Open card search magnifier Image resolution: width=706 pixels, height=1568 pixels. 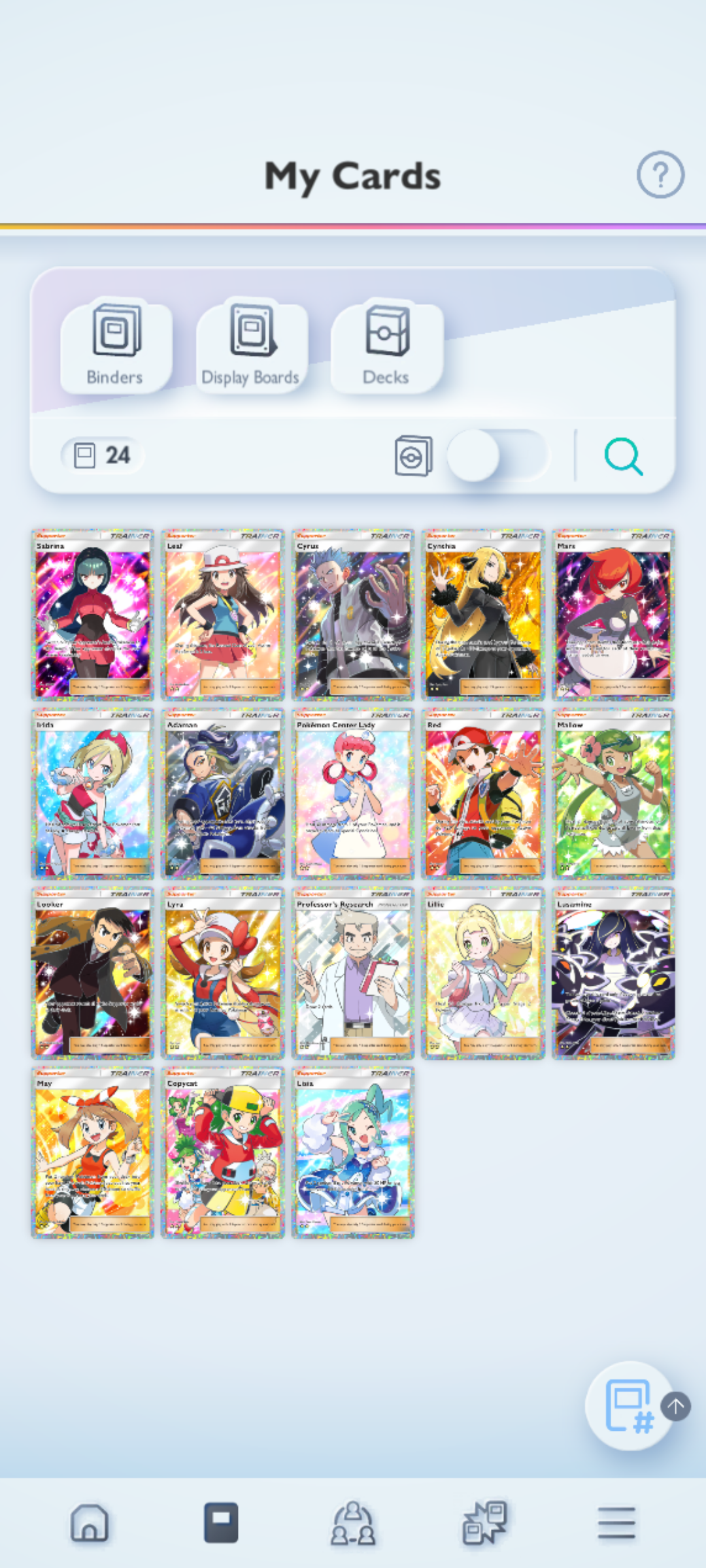(x=623, y=456)
